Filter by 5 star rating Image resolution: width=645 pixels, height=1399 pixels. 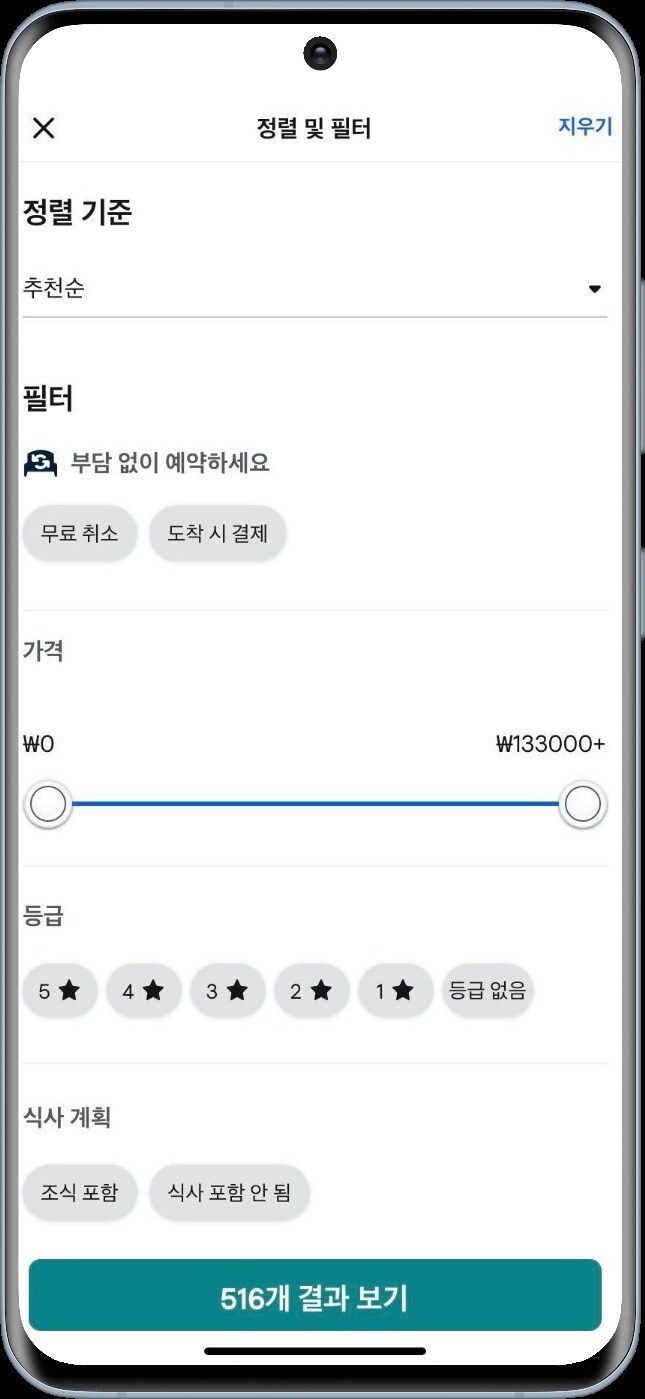coord(60,991)
